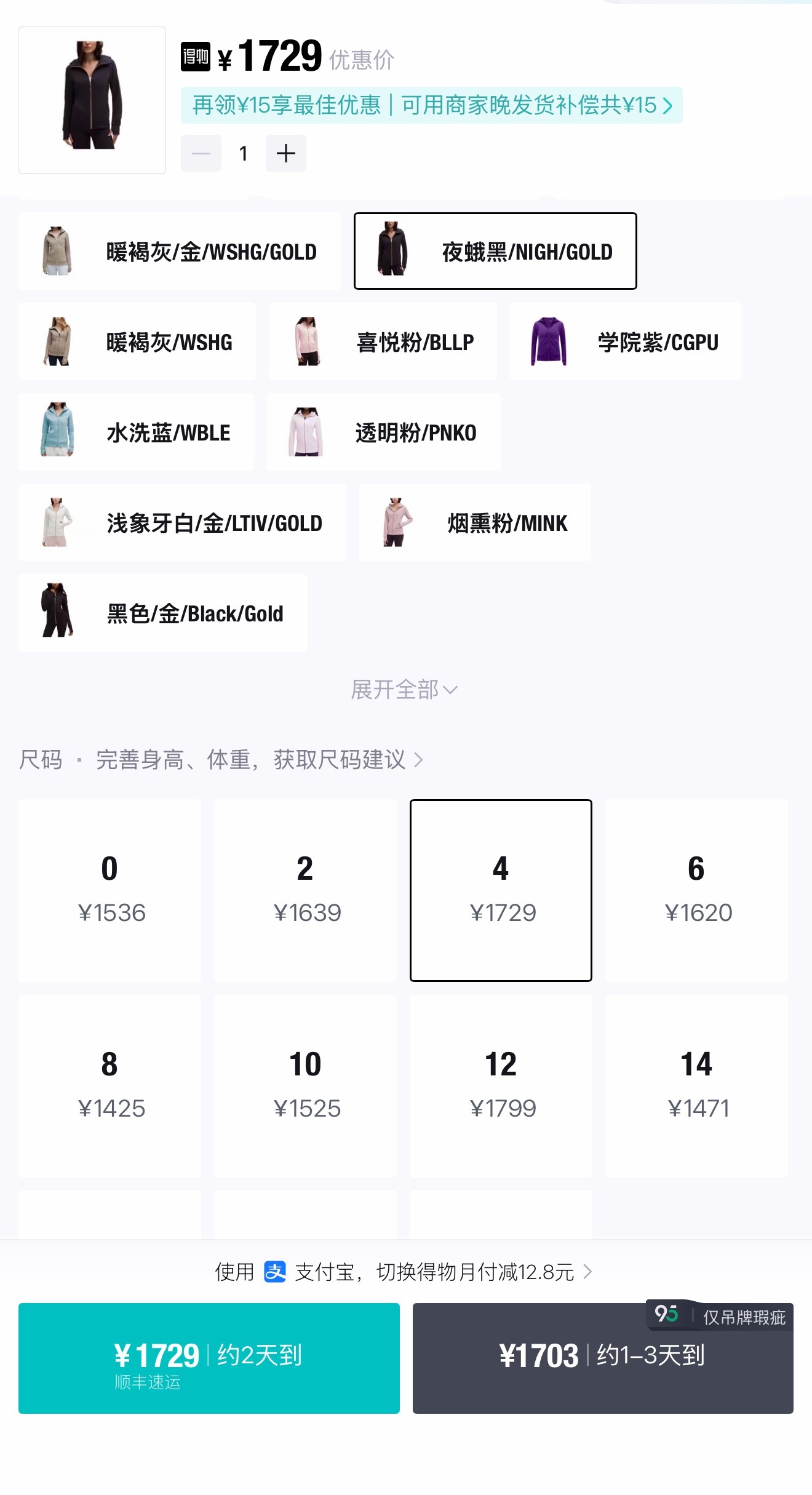Click the minus icon to decrease quantity
Screen dimensions: 812x1495
(x=201, y=153)
